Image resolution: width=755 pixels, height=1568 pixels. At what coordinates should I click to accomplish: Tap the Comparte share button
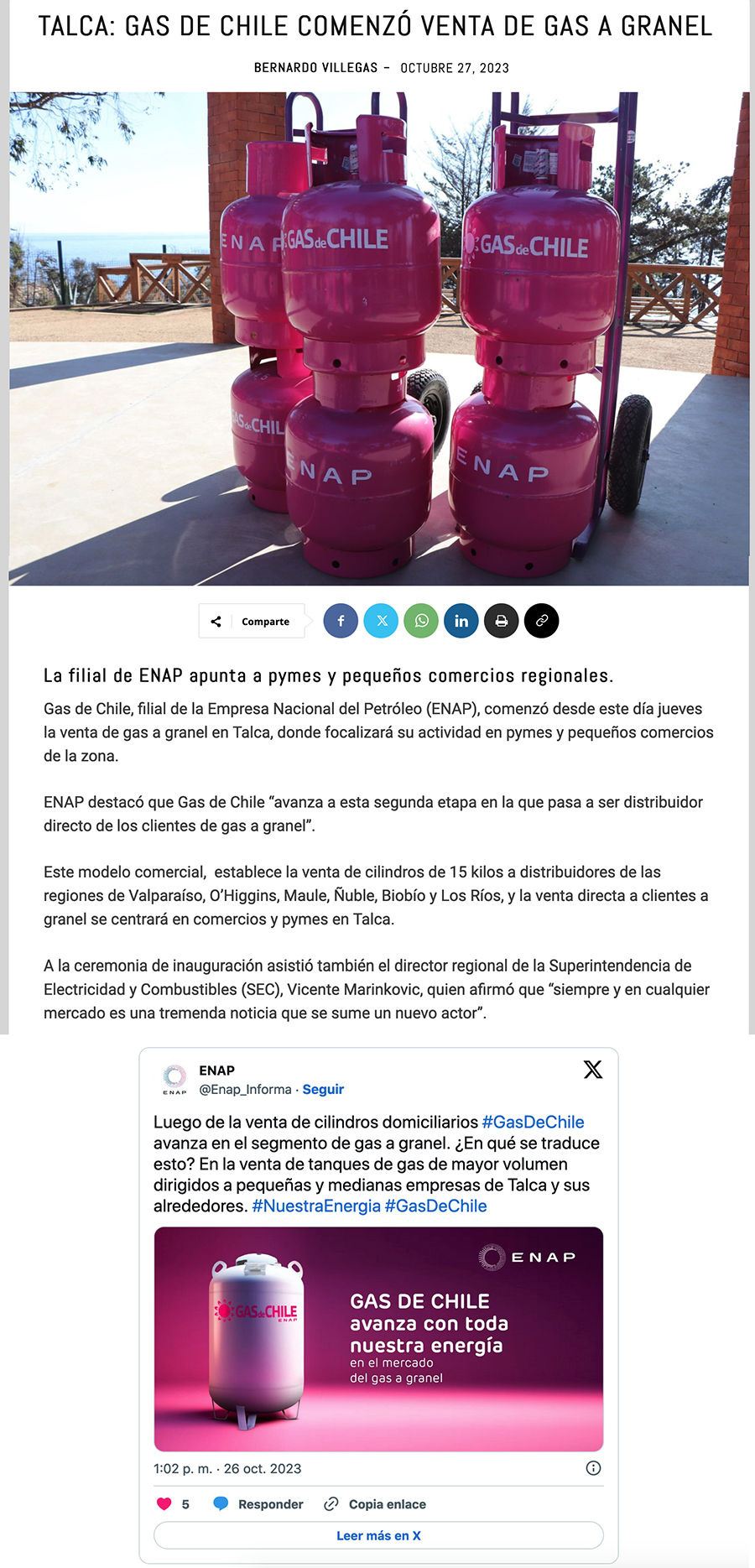coord(252,622)
